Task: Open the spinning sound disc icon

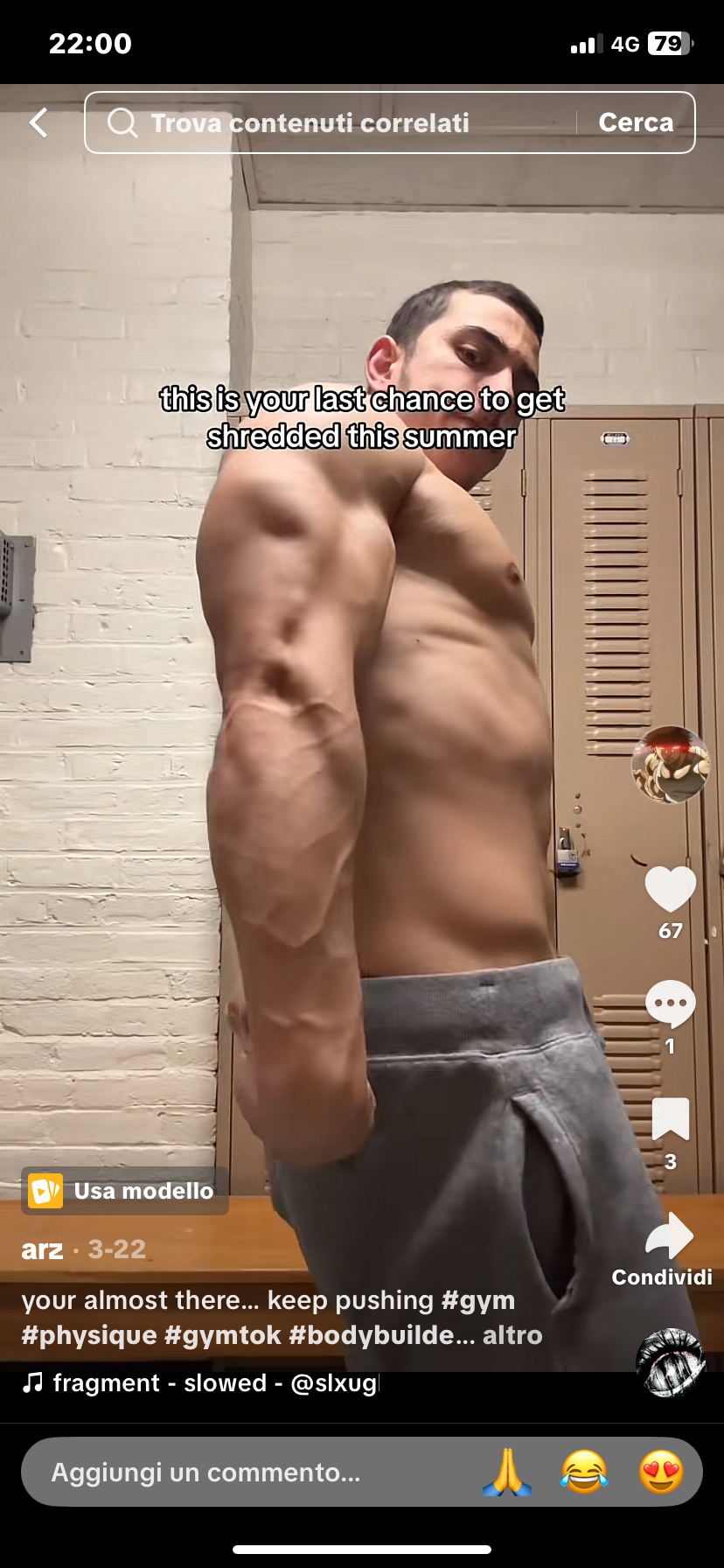Action: (x=670, y=1362)
